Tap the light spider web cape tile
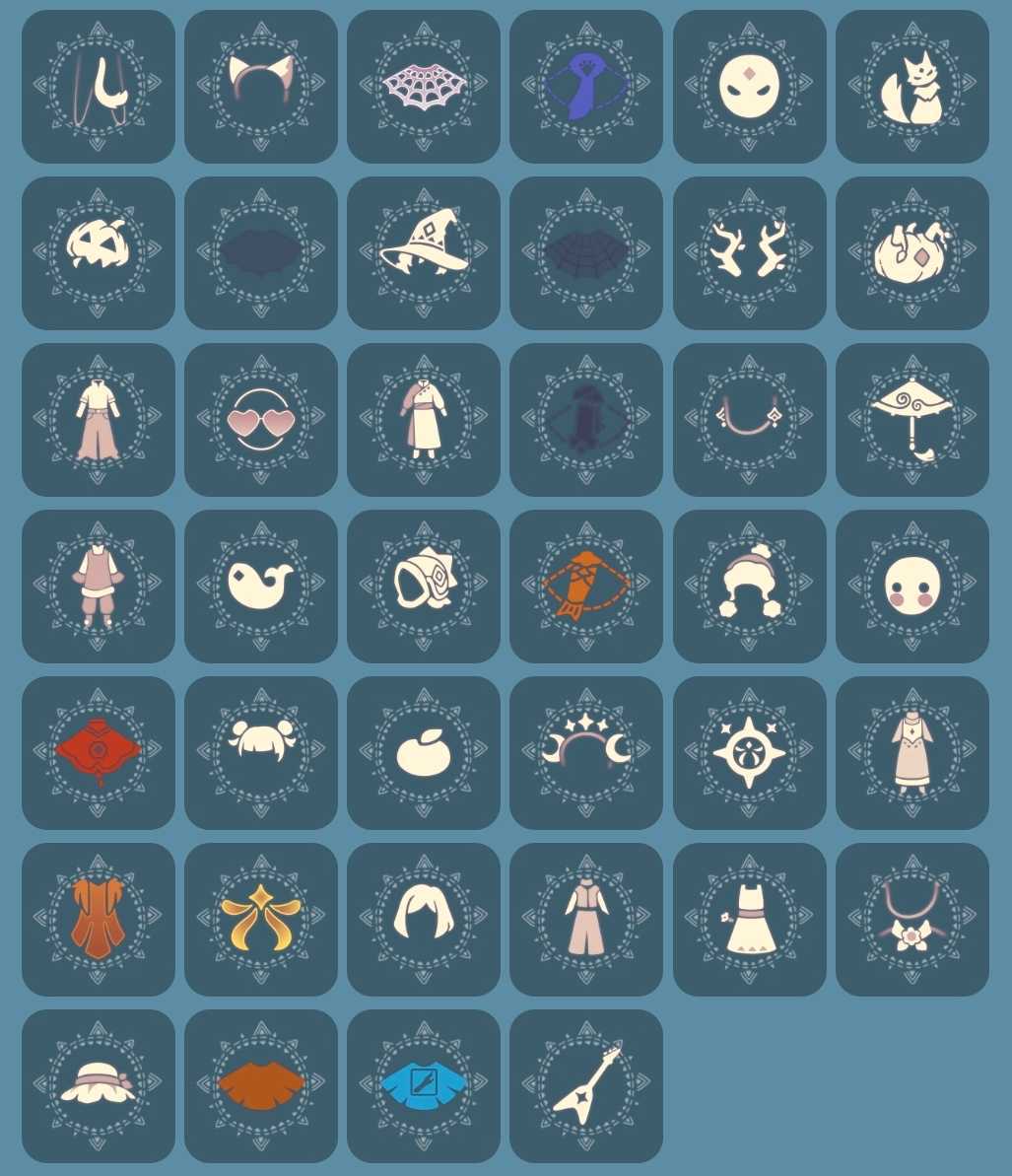The height and width of the screenshot is (1176, 1012). pos(424,87)
